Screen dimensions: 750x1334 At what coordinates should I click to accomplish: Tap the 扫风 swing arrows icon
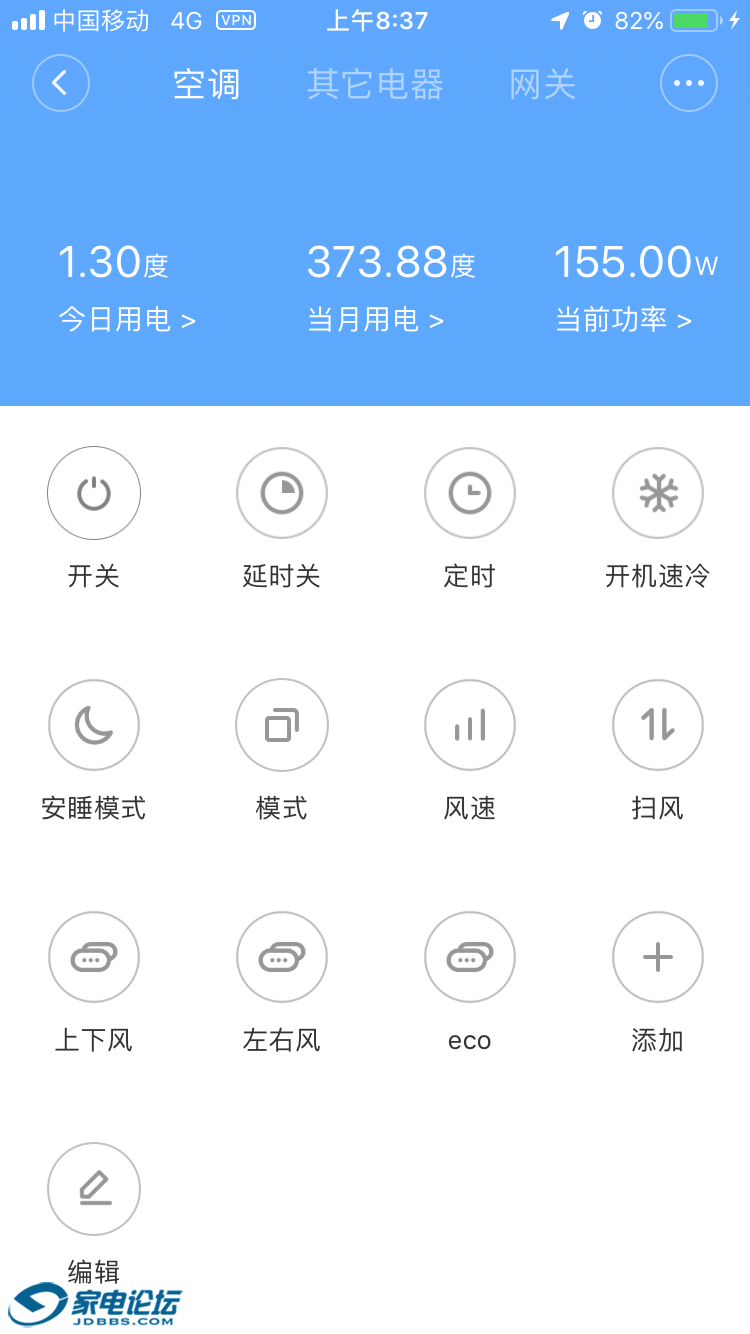(x=658, y=725)
